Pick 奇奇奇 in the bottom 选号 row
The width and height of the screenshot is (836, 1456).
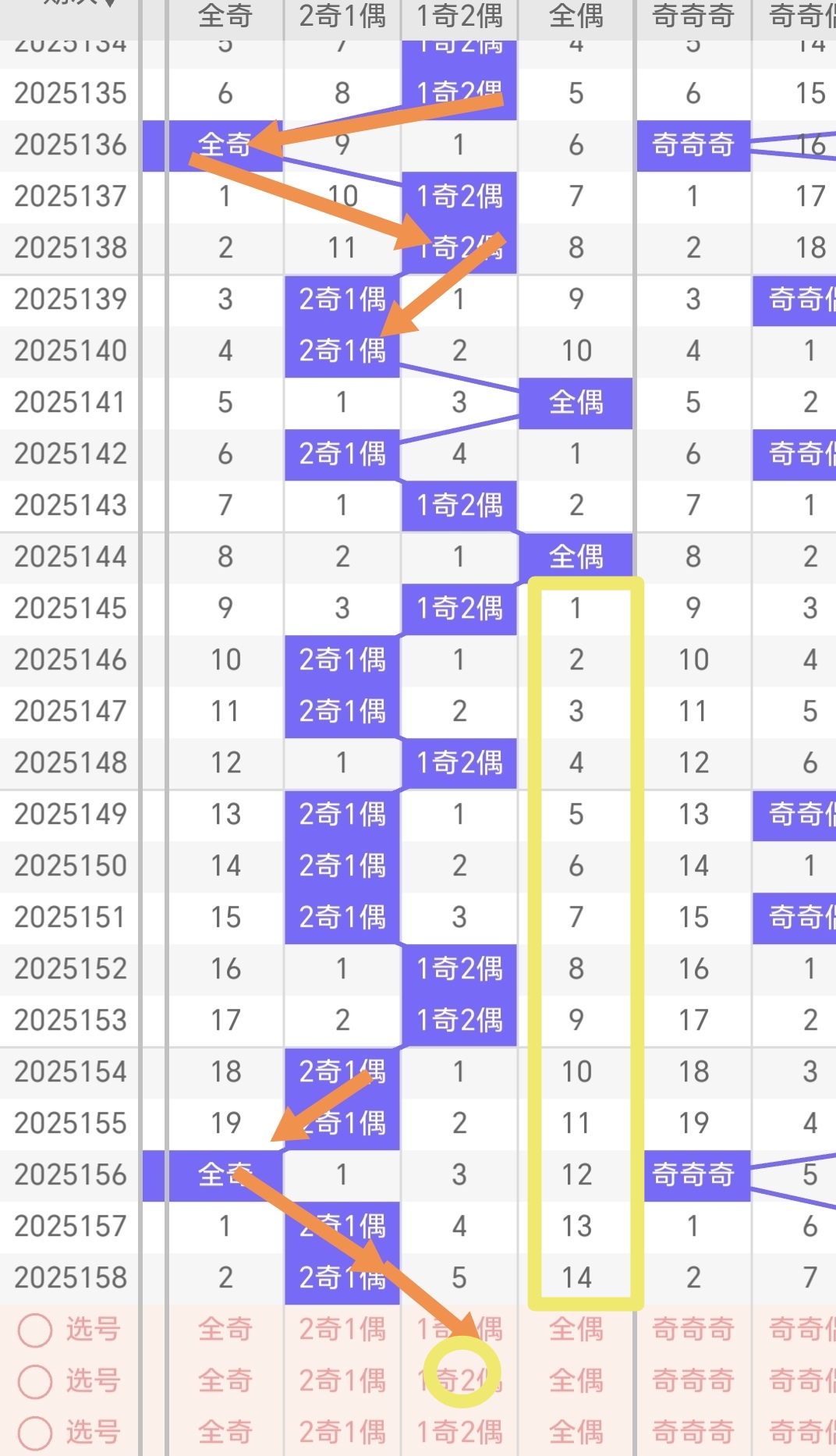pos(693,1432)
